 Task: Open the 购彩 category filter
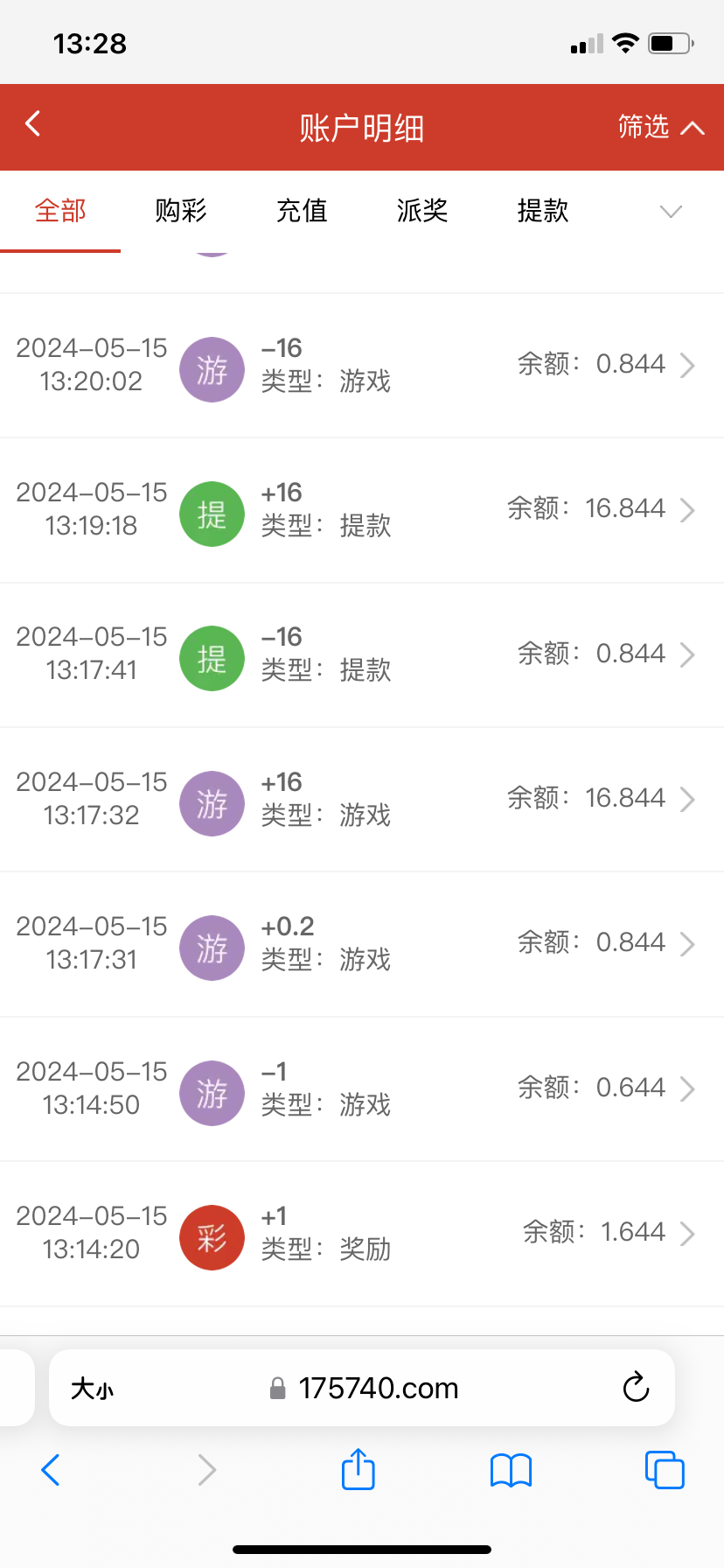pyautogui.click(x=180, y=212)
